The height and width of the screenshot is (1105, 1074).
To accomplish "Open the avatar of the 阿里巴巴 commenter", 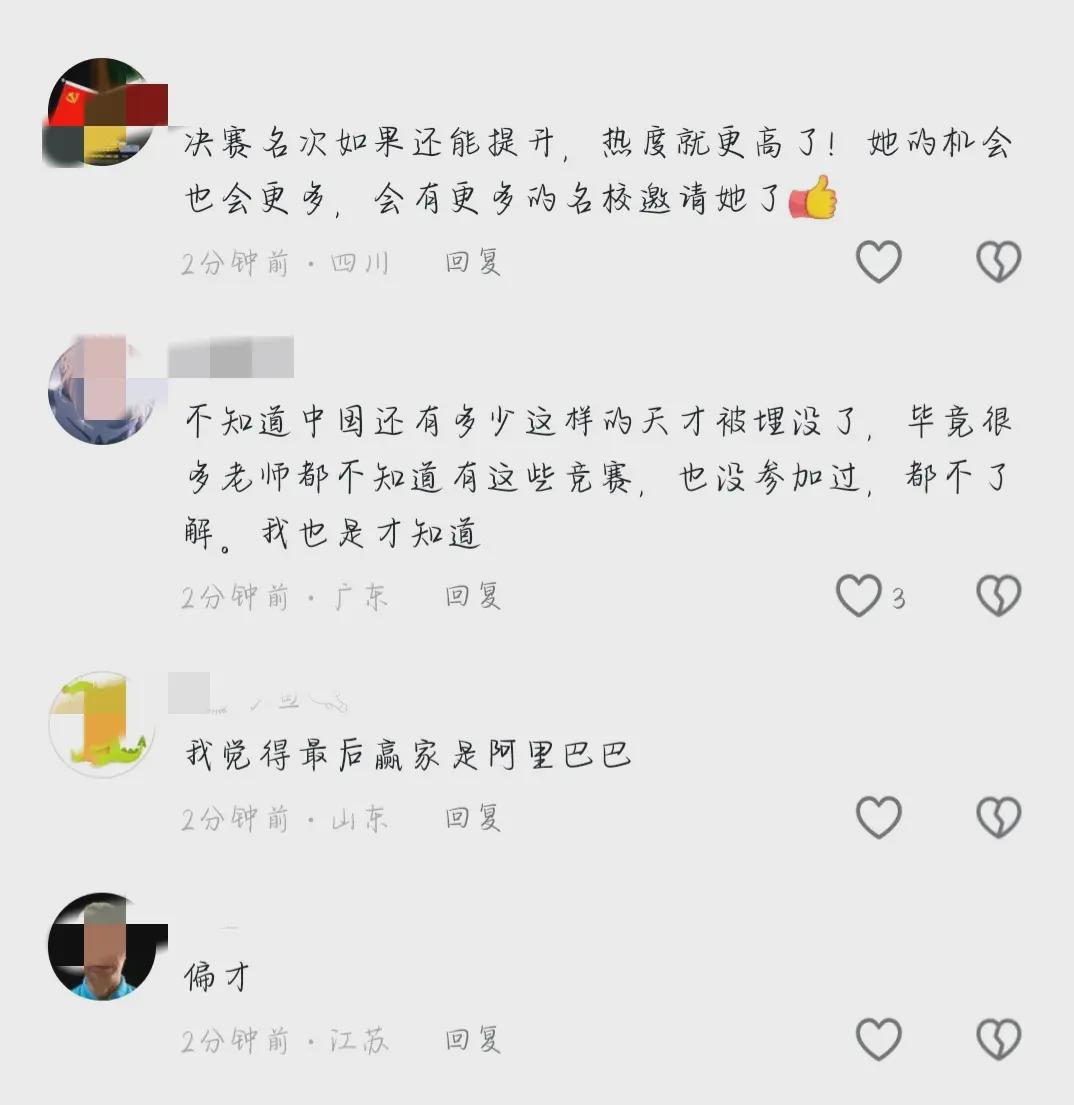I will click(x=101, y=724).
